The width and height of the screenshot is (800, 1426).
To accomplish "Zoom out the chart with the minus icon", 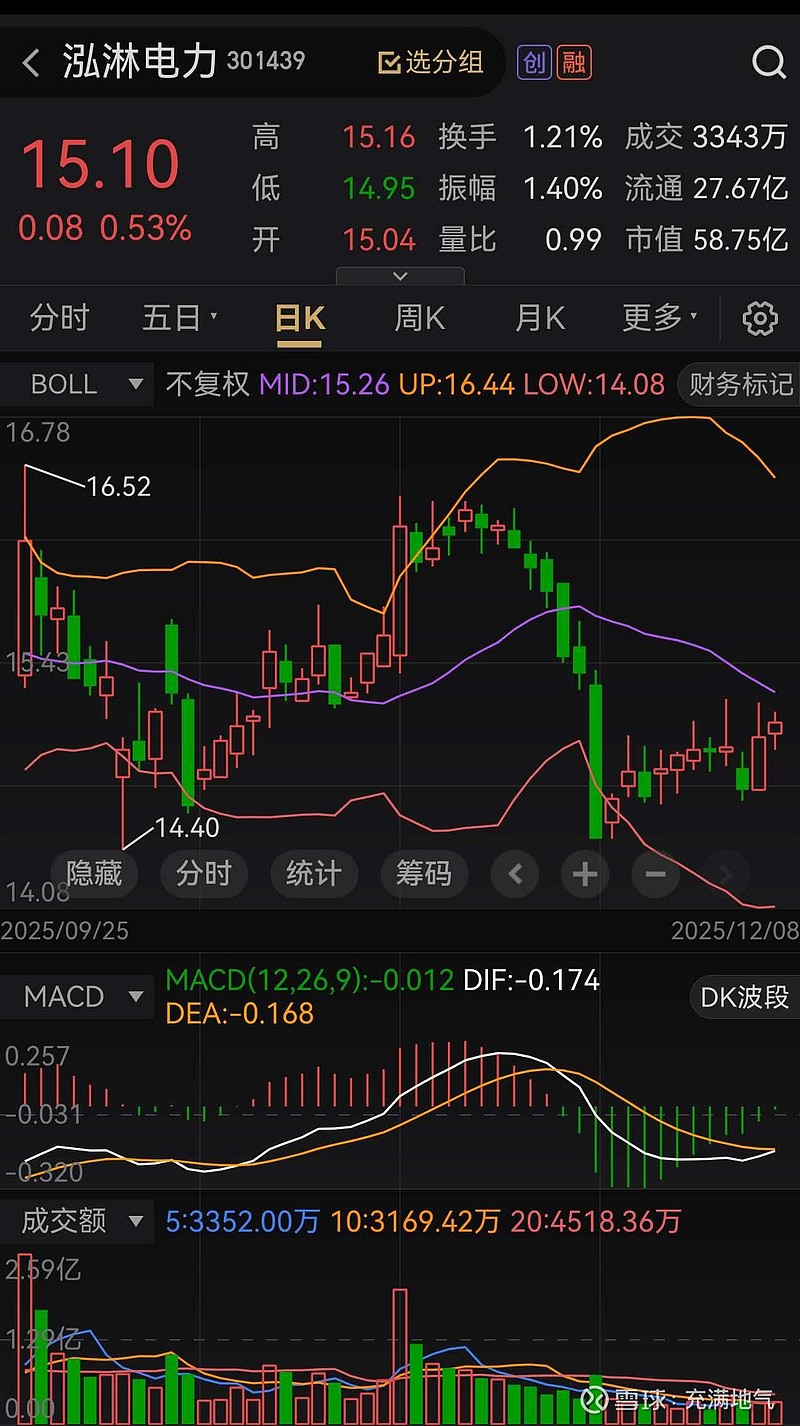I will pyautogui.click(x=655, y=874).
